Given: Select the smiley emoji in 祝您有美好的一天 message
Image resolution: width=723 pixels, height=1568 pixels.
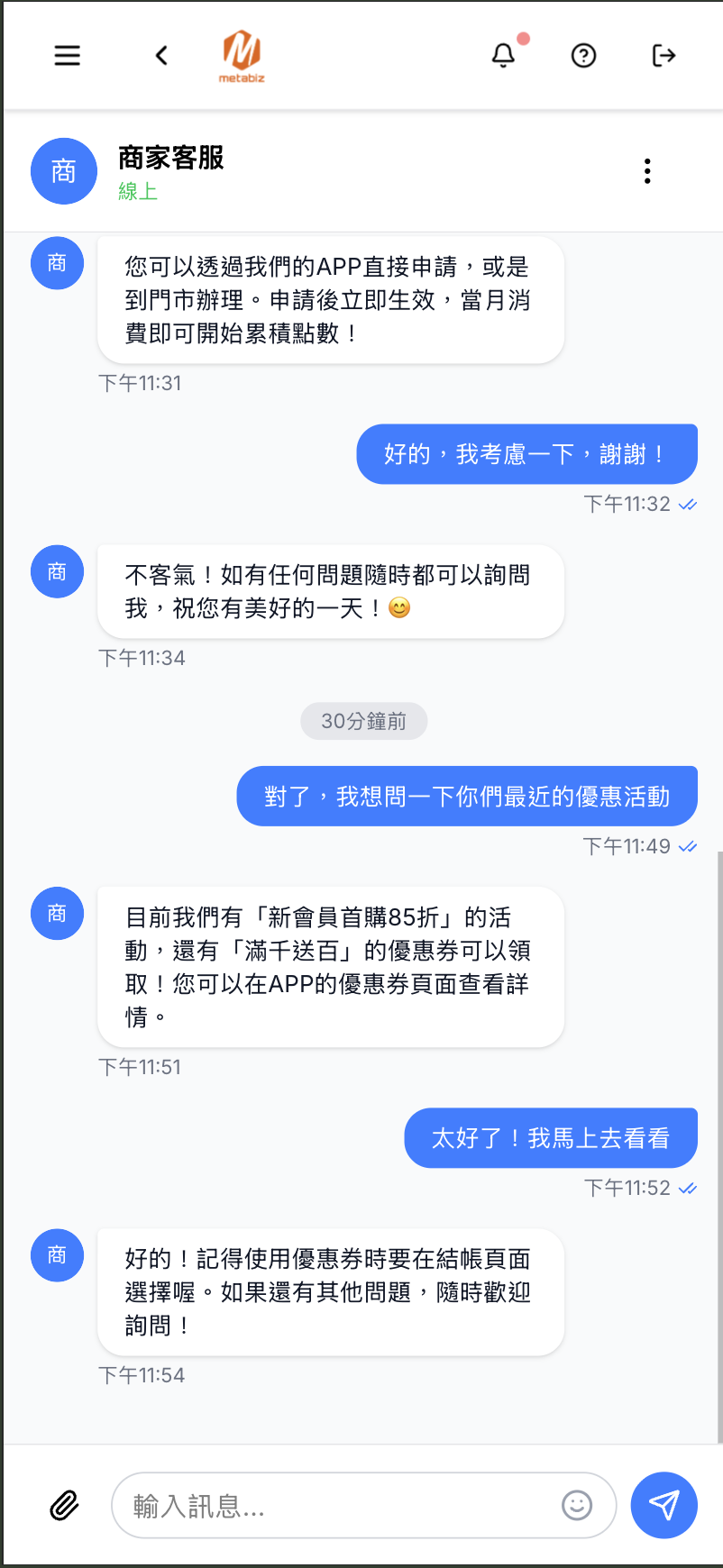Looking at the screenshot, I should [x=394, y=608].
